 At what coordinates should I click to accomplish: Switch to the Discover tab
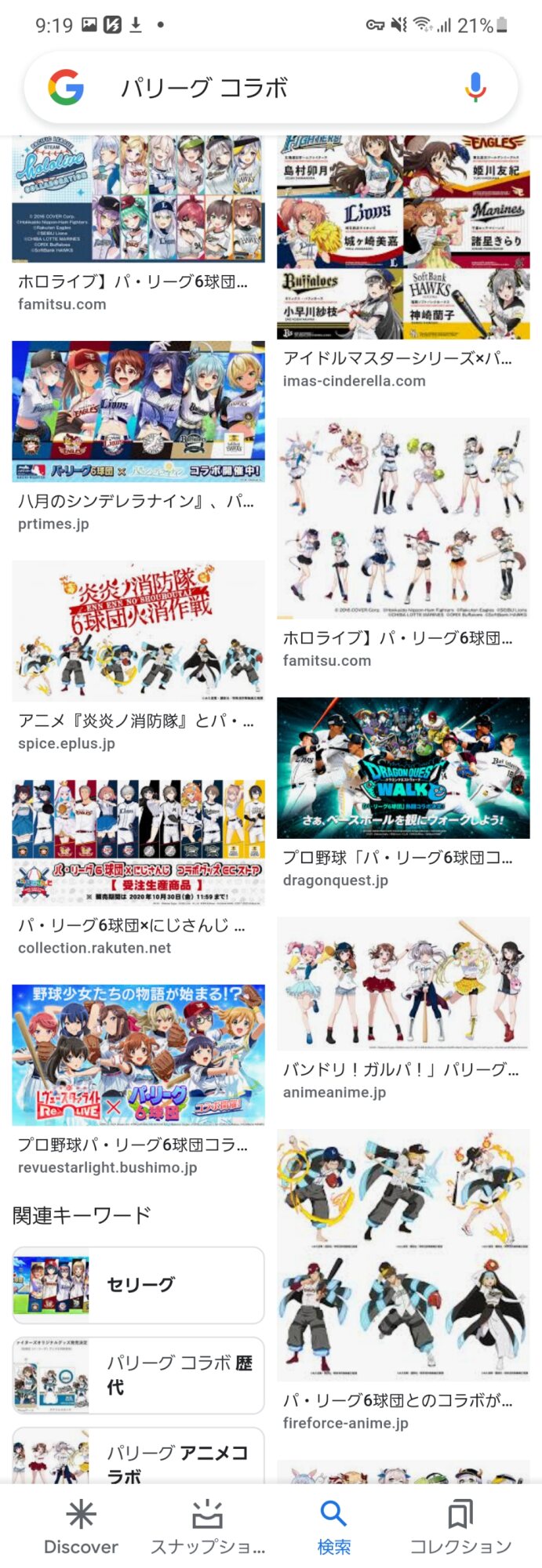coord(81,1526)
